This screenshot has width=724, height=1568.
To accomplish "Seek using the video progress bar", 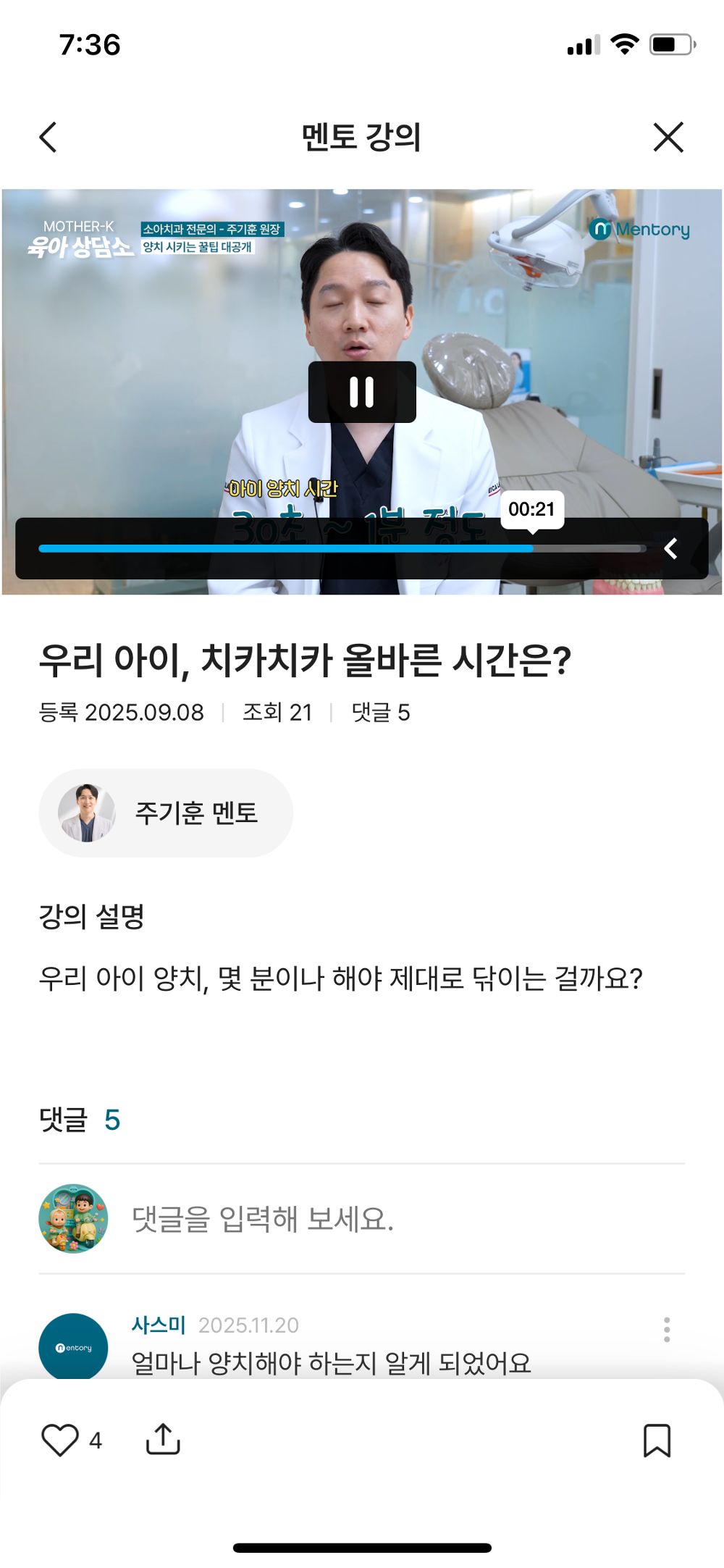I will (x=340, y=549).
